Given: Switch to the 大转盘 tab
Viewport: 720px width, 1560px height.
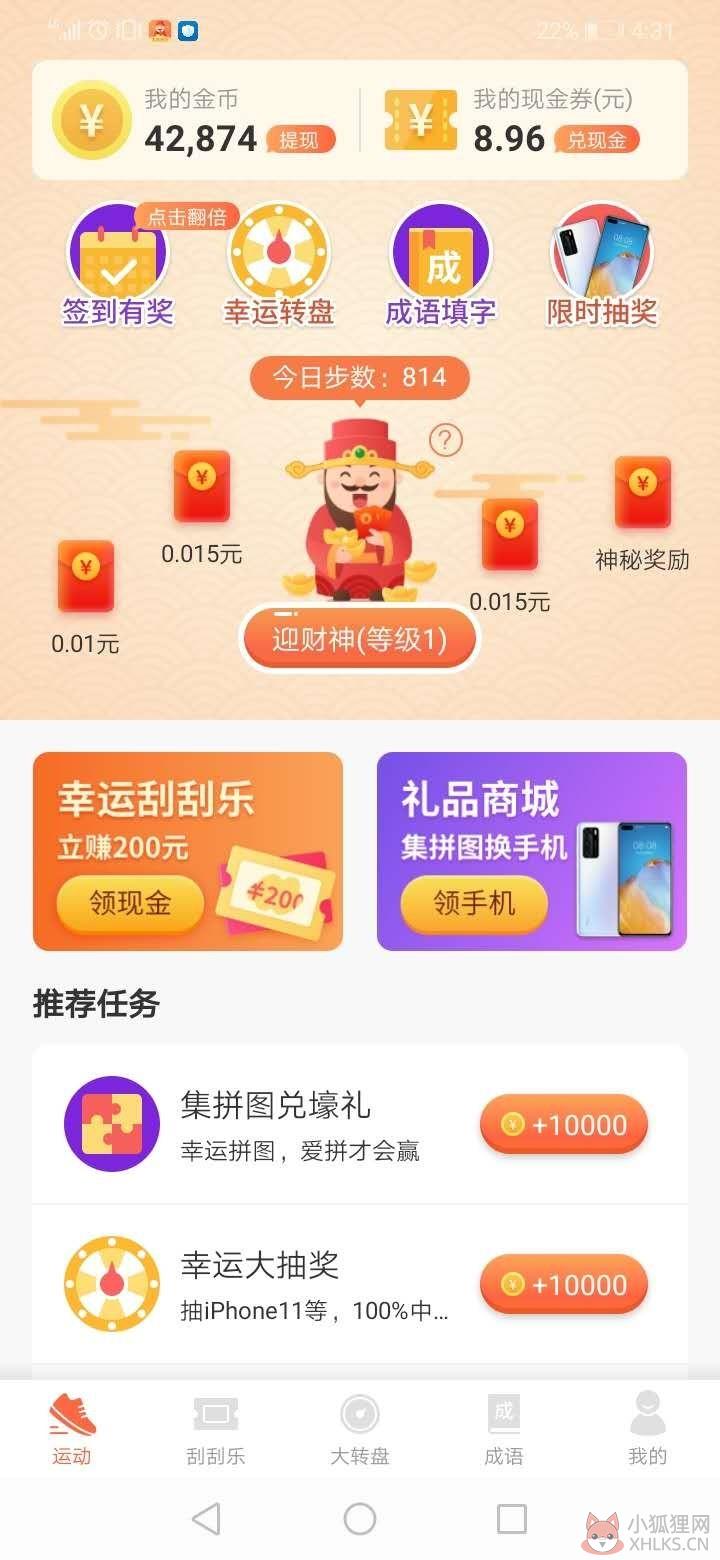Looking at the screenshot, I should 360,1430.
